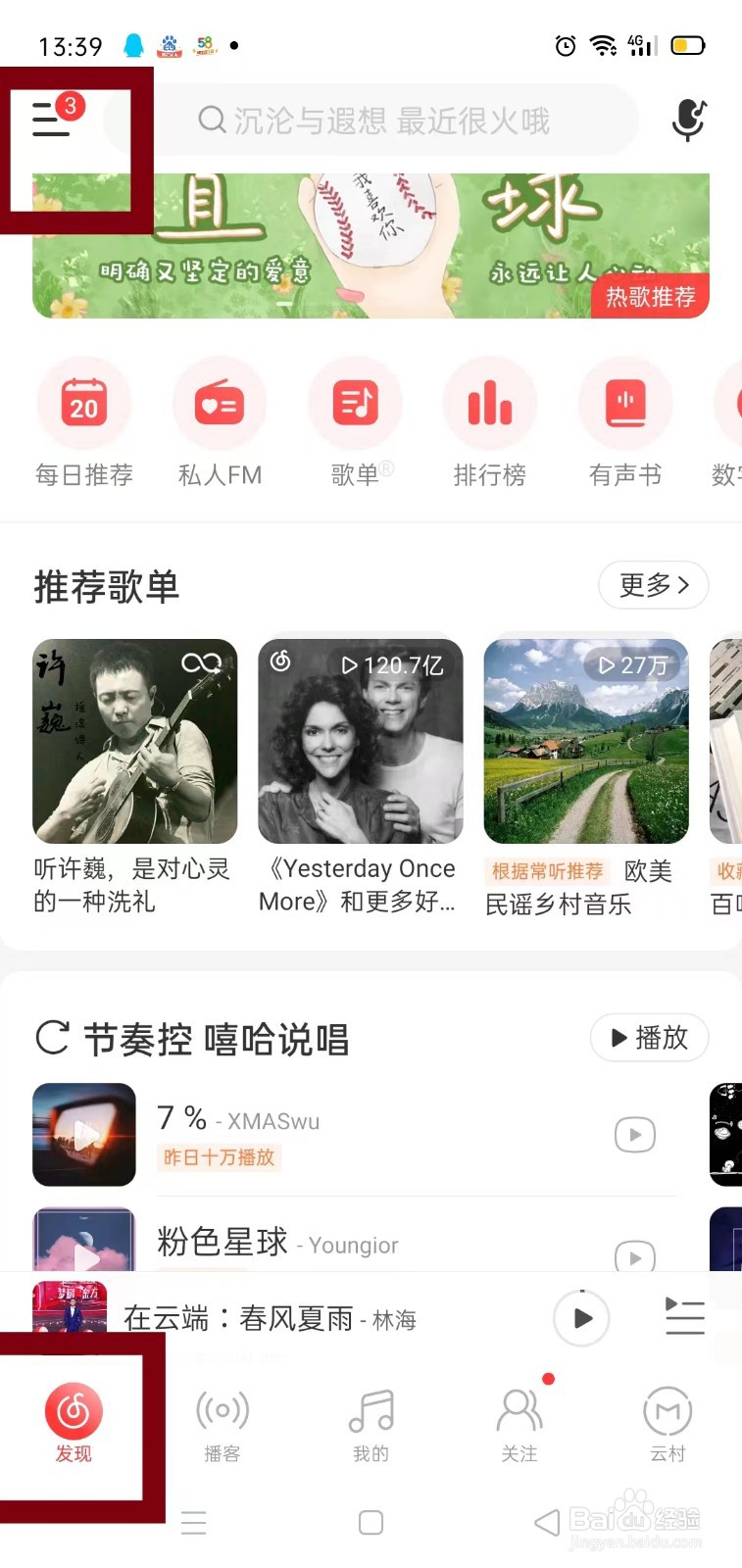Open the hamburger drawer menu

(52, 120)
